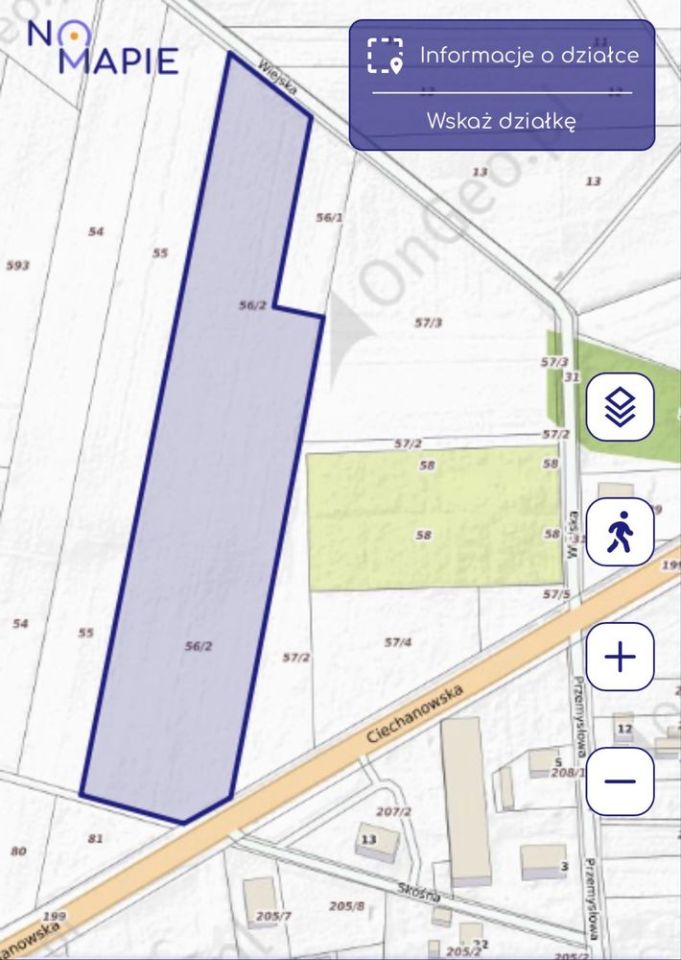Viewport: 681px width, 960px height.
Task: Select the Wskaż działkę option
Action: 502,121
